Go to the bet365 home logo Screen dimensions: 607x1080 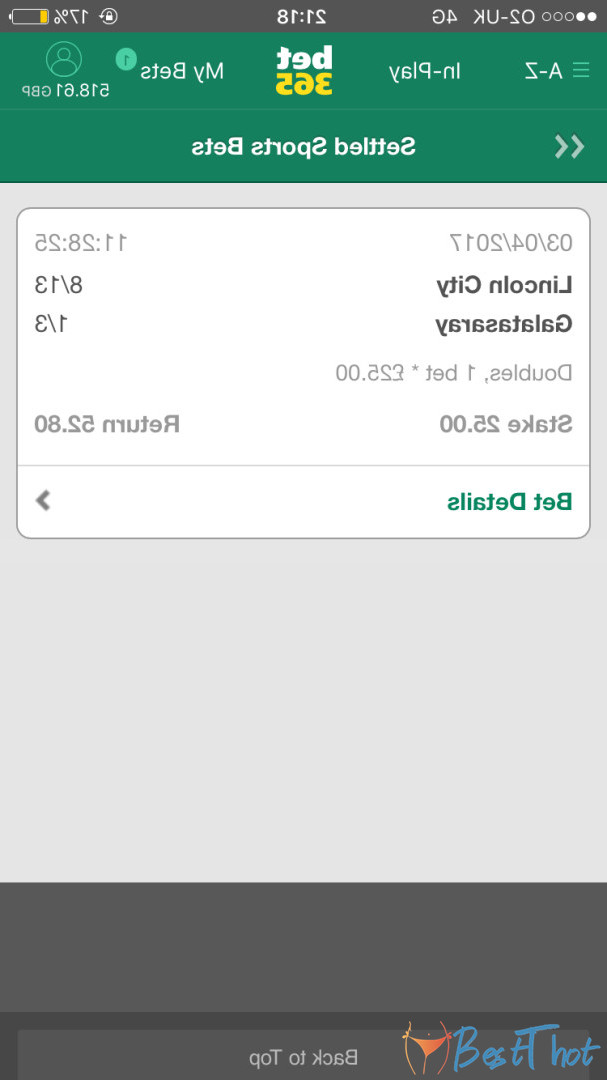tap(305, 71)
